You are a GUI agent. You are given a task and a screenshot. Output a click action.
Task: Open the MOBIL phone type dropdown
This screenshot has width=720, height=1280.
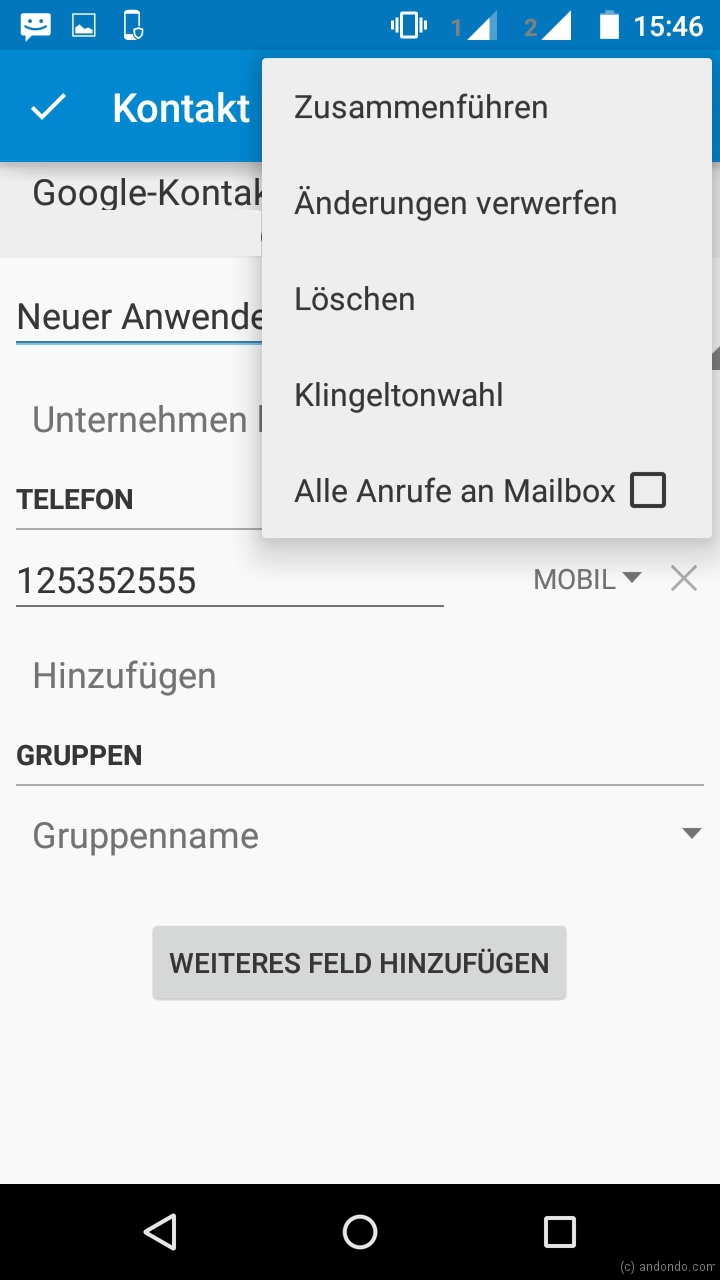coord(587,579)
